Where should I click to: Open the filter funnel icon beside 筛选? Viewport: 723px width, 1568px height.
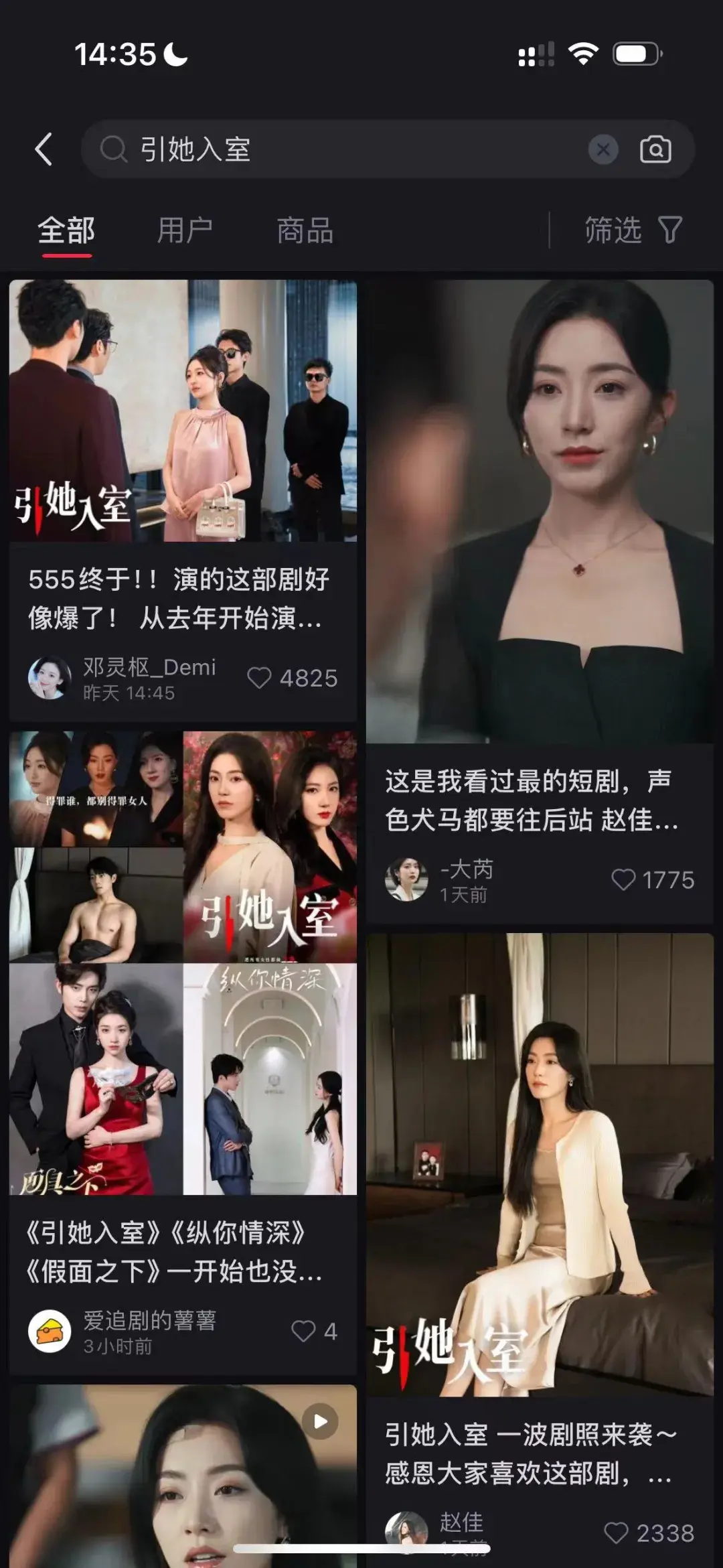[669, 230]
